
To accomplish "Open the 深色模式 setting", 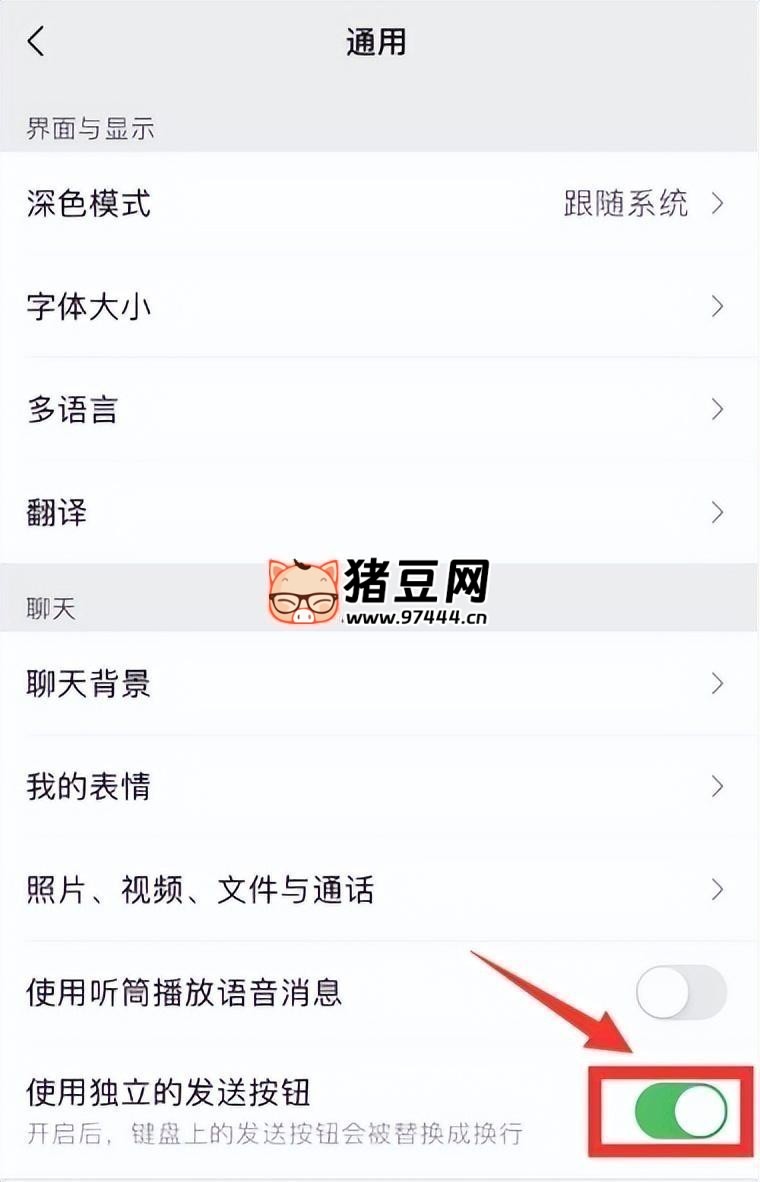I will click(380, 204).
